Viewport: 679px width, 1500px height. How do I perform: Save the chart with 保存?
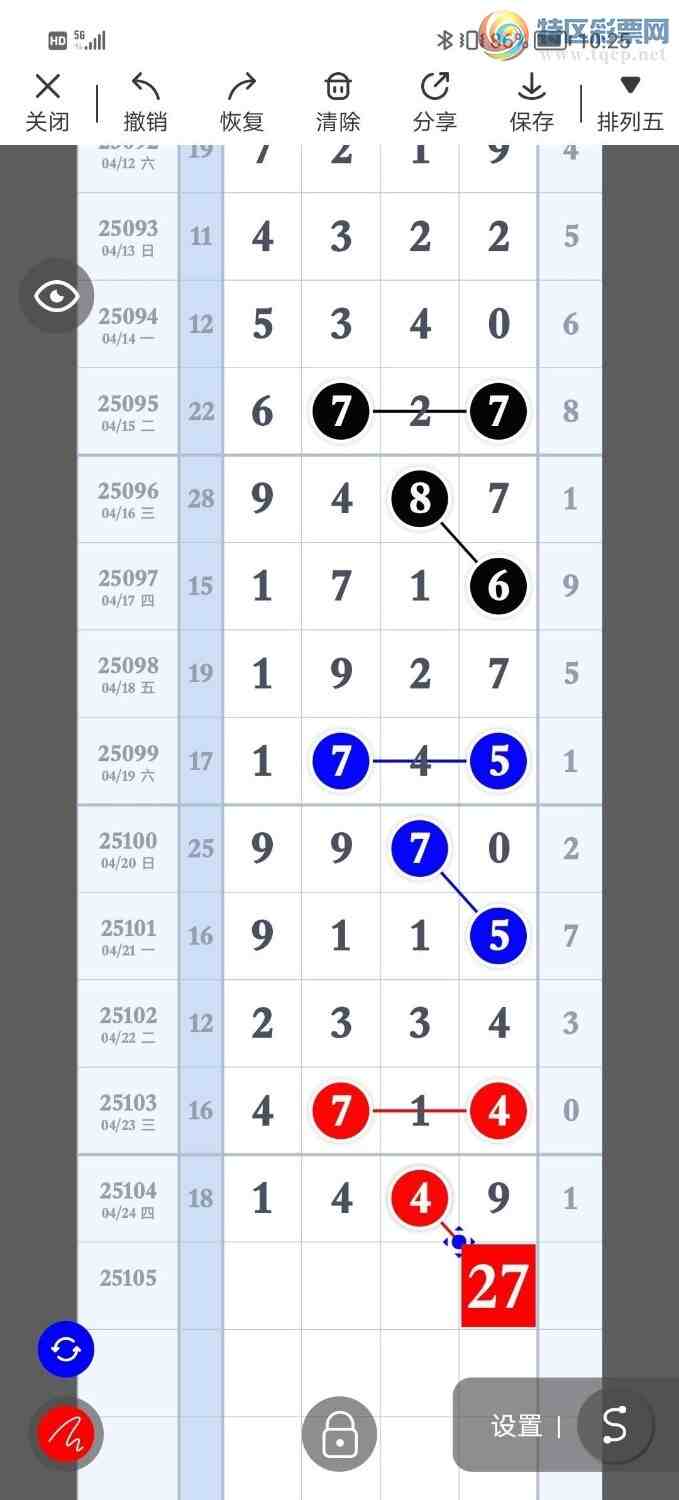click(531, 103)
